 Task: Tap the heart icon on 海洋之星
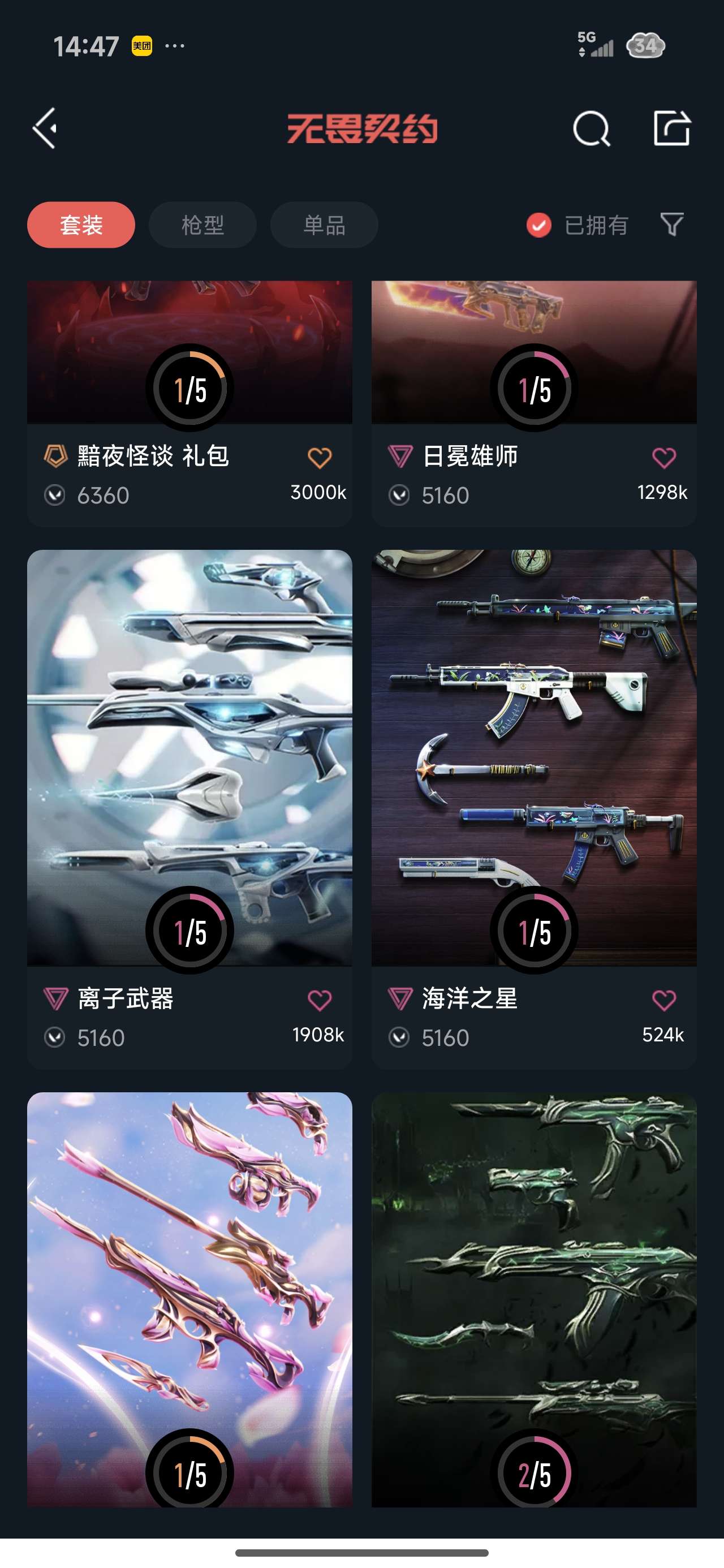(663, 1000)
